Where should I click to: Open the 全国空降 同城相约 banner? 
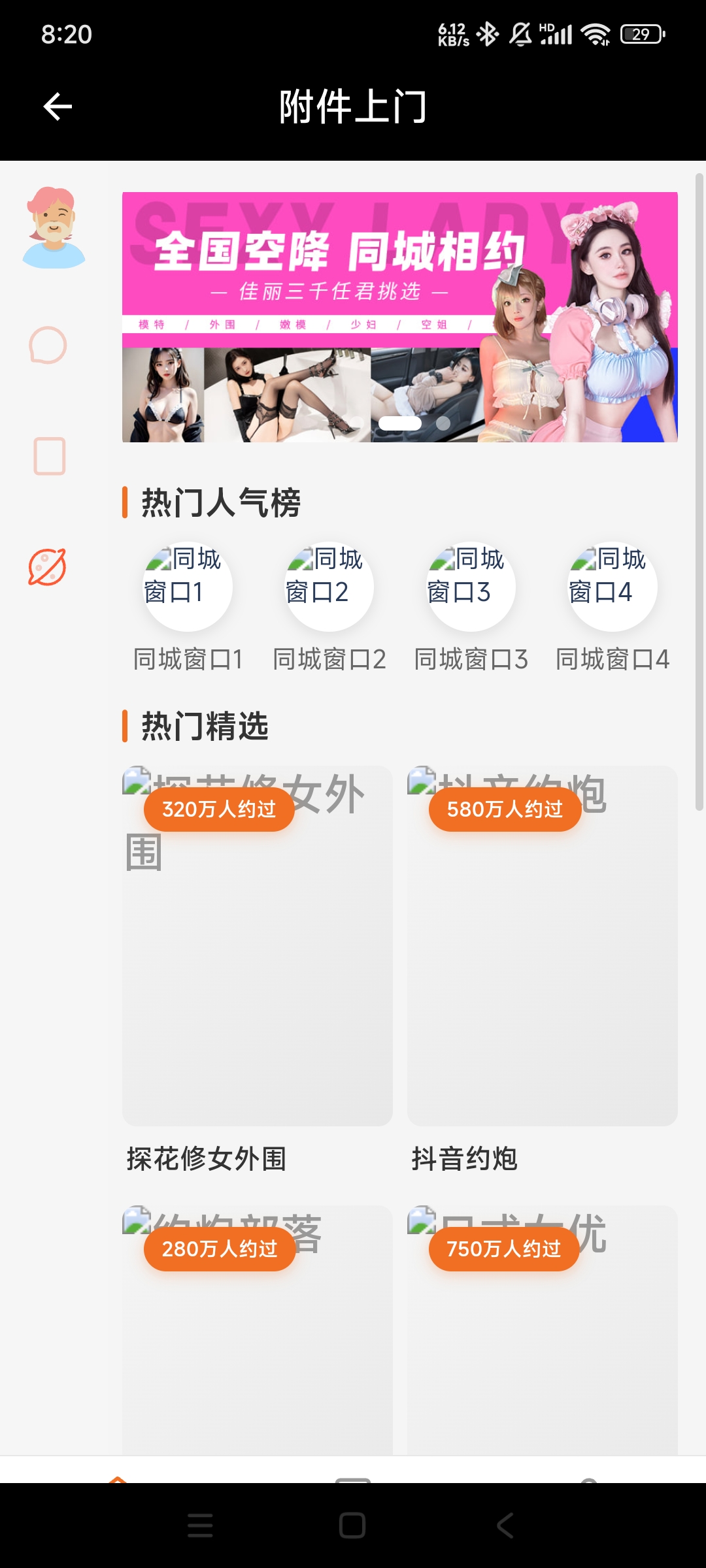click(x=399, y=317)
